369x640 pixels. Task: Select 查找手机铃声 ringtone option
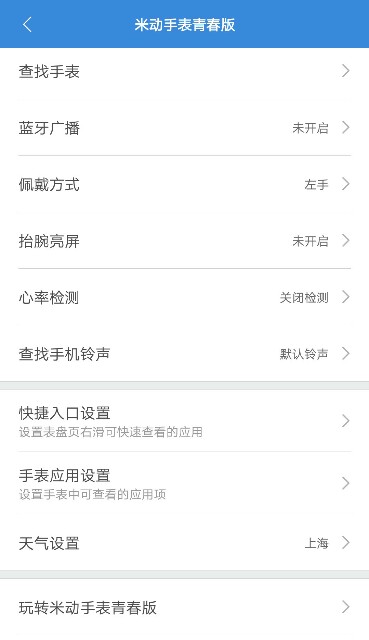184,353
